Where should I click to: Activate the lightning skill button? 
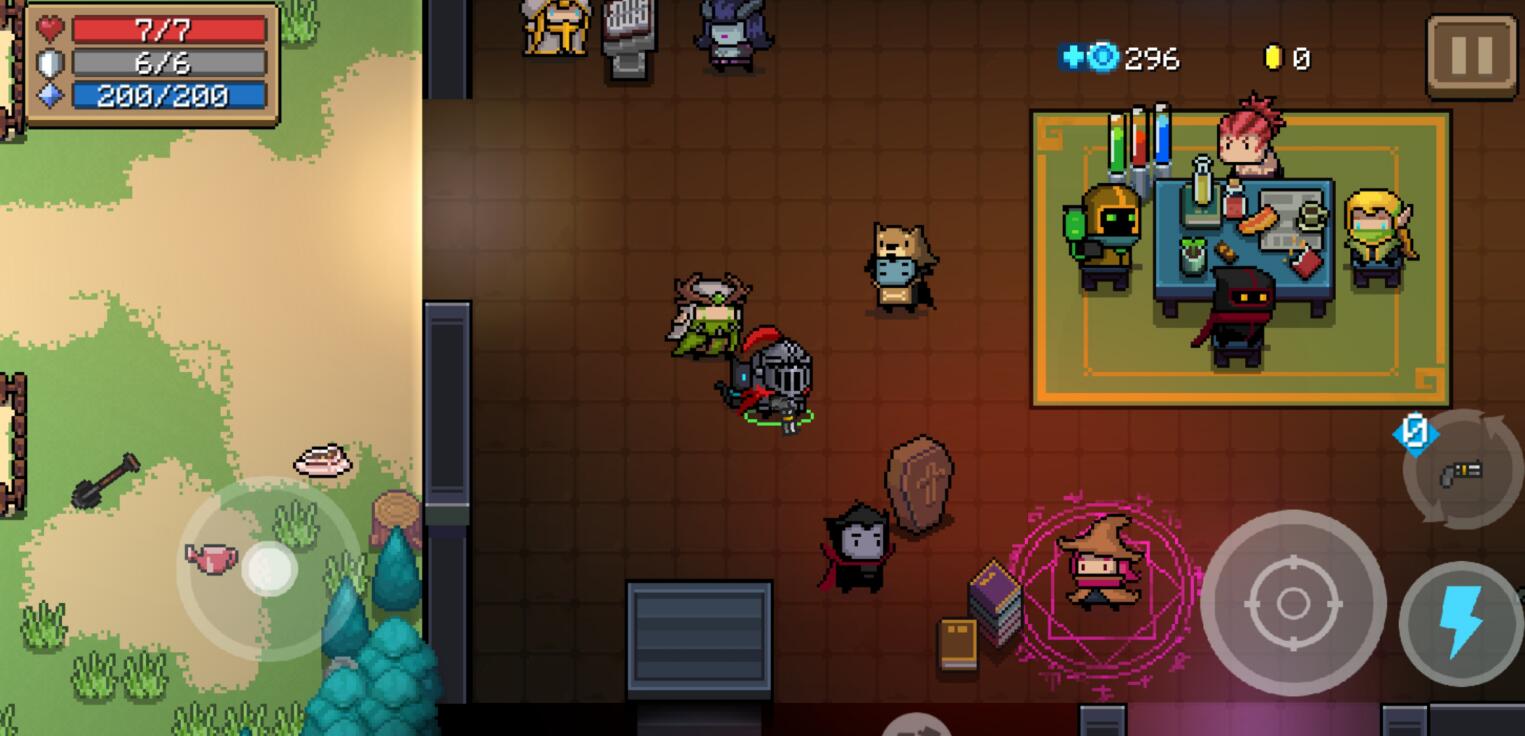(1460, 622)
